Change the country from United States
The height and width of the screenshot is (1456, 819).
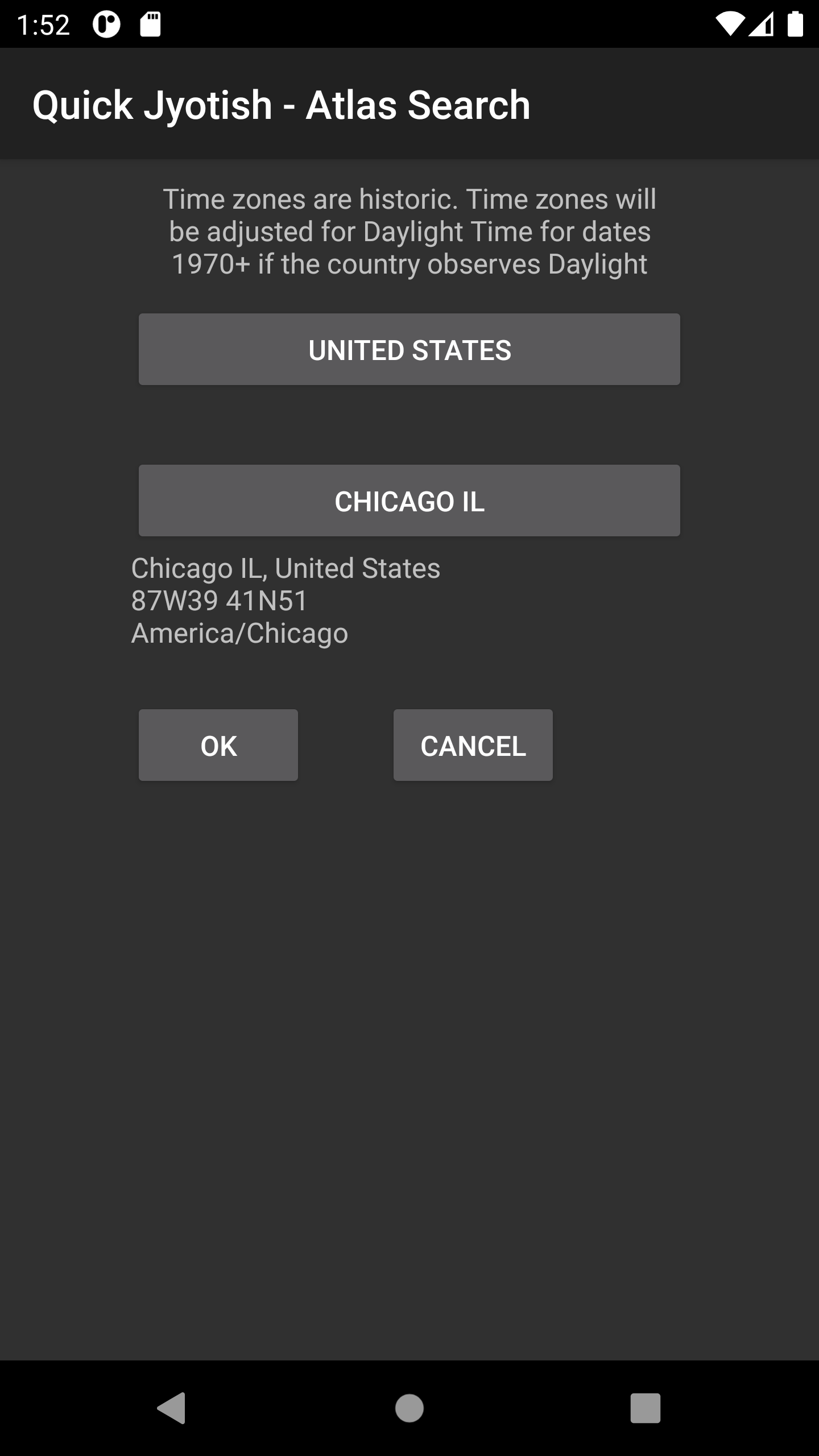(x=409, y=349)
